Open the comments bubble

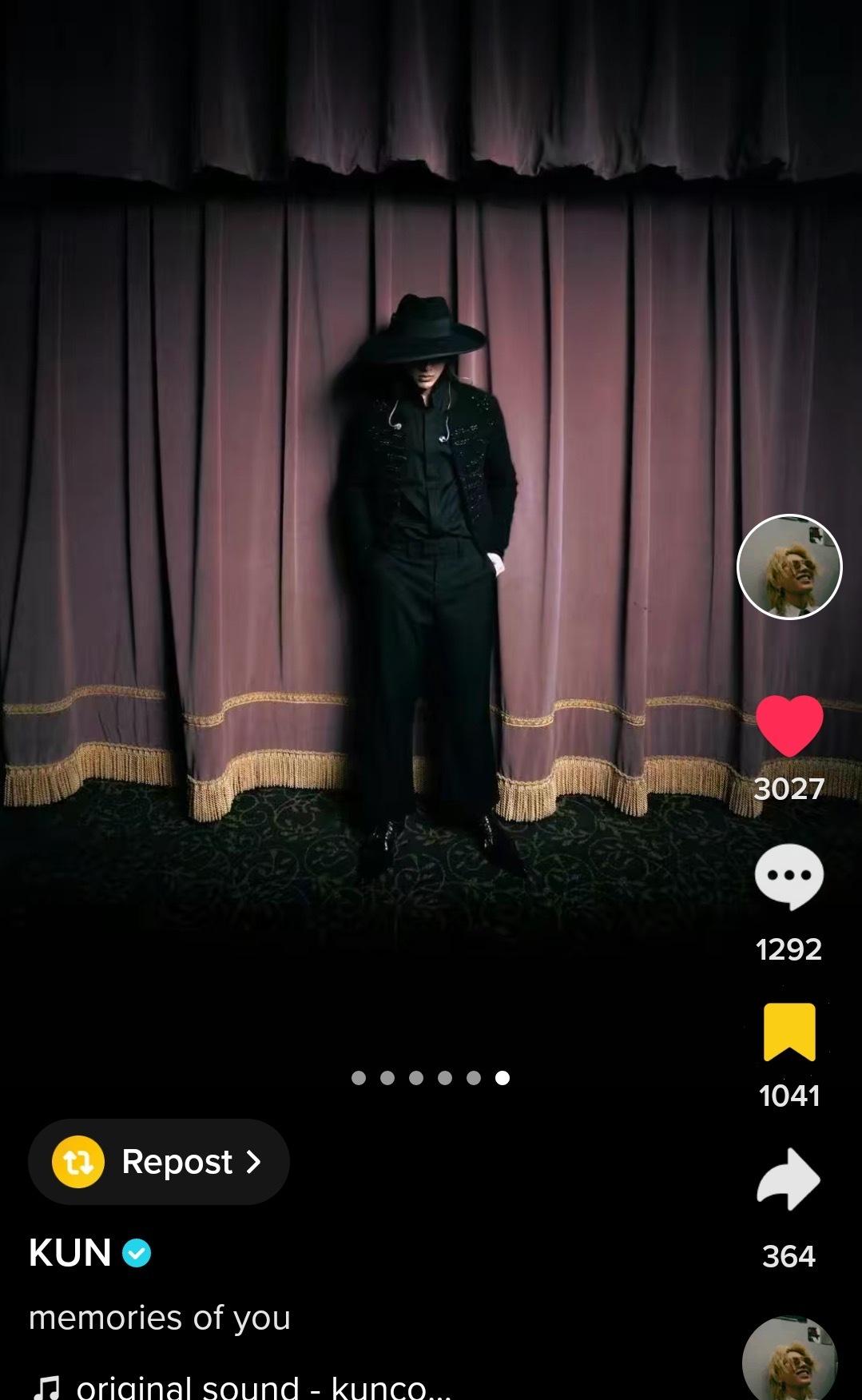click(x=789, y=877)
